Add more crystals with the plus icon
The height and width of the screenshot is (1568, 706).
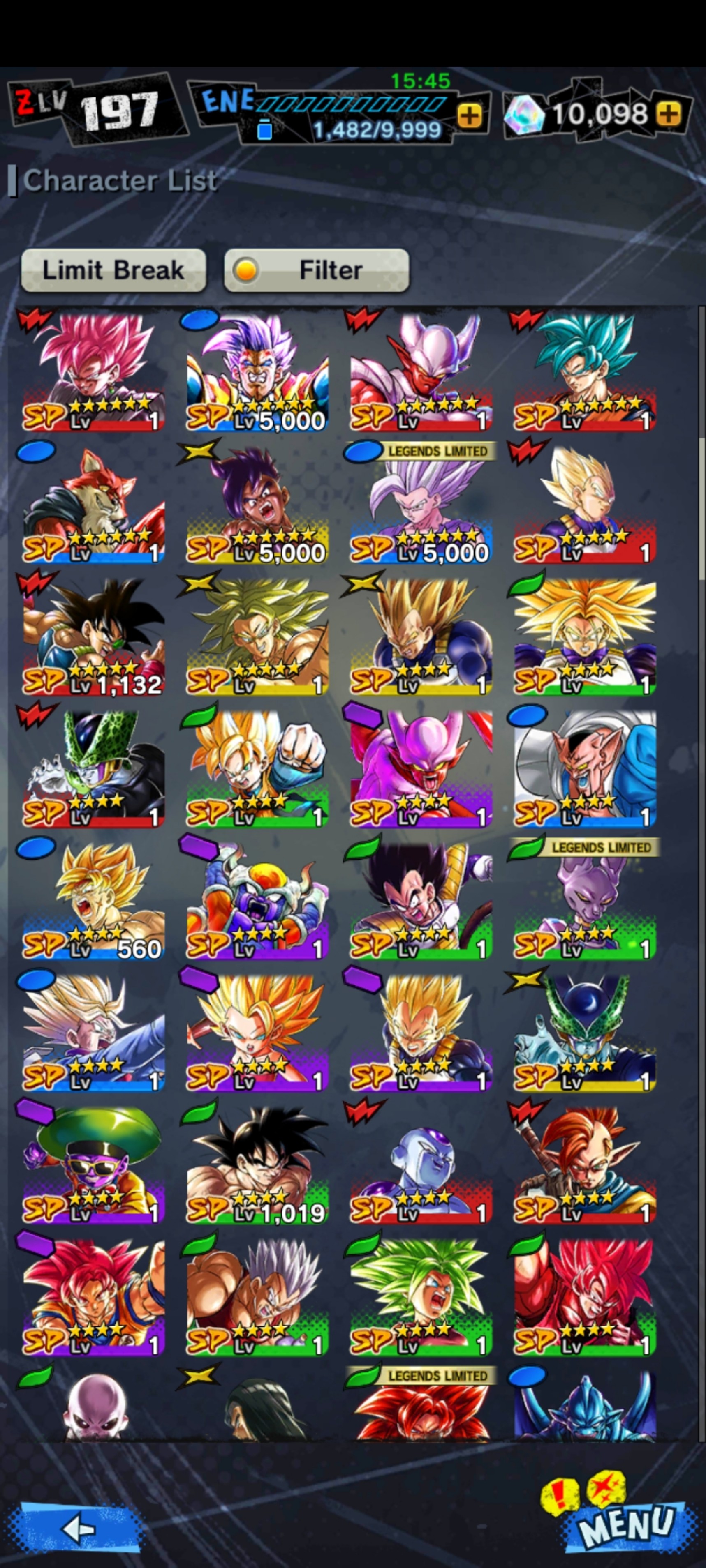(669, 113)
